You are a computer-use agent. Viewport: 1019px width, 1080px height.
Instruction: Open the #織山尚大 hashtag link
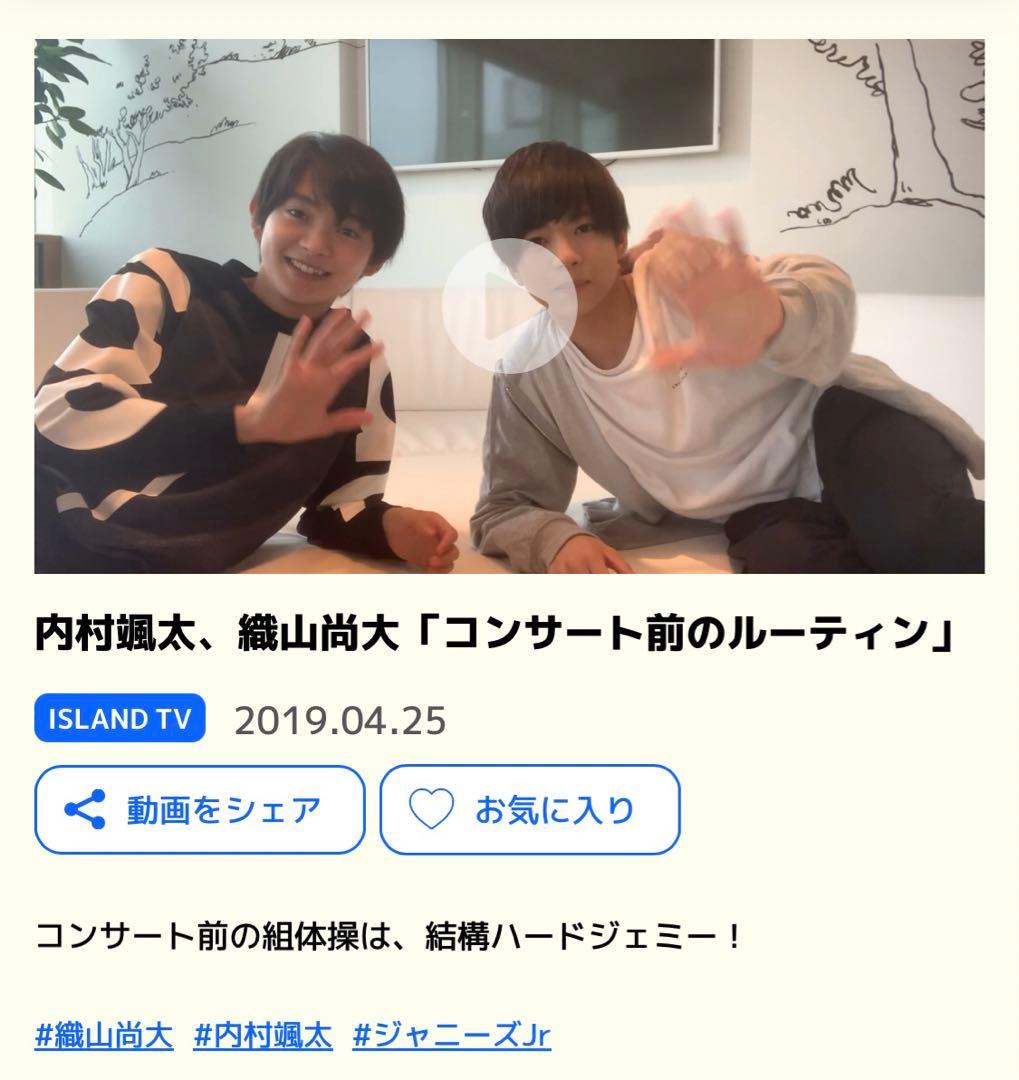point(104,1035)
